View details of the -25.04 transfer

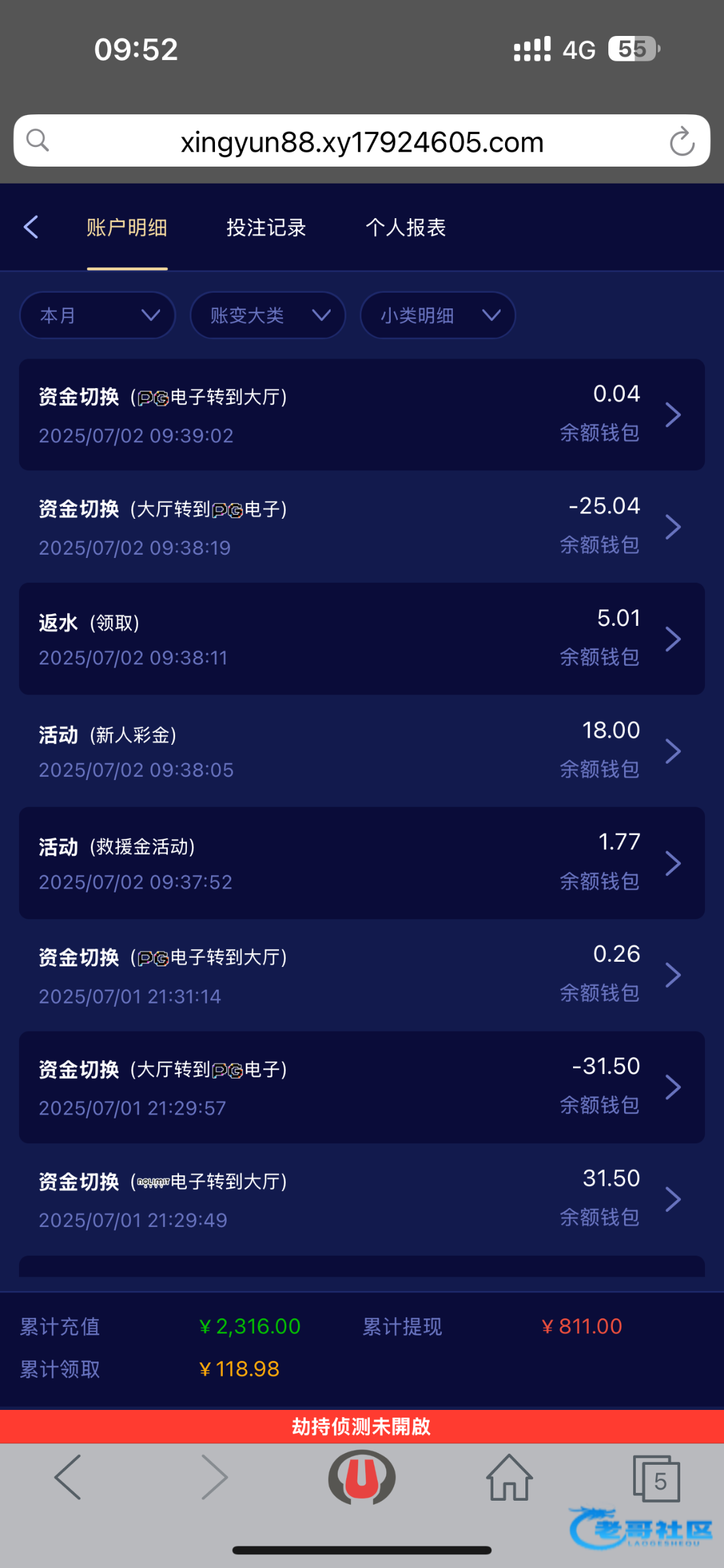(361, 527)
